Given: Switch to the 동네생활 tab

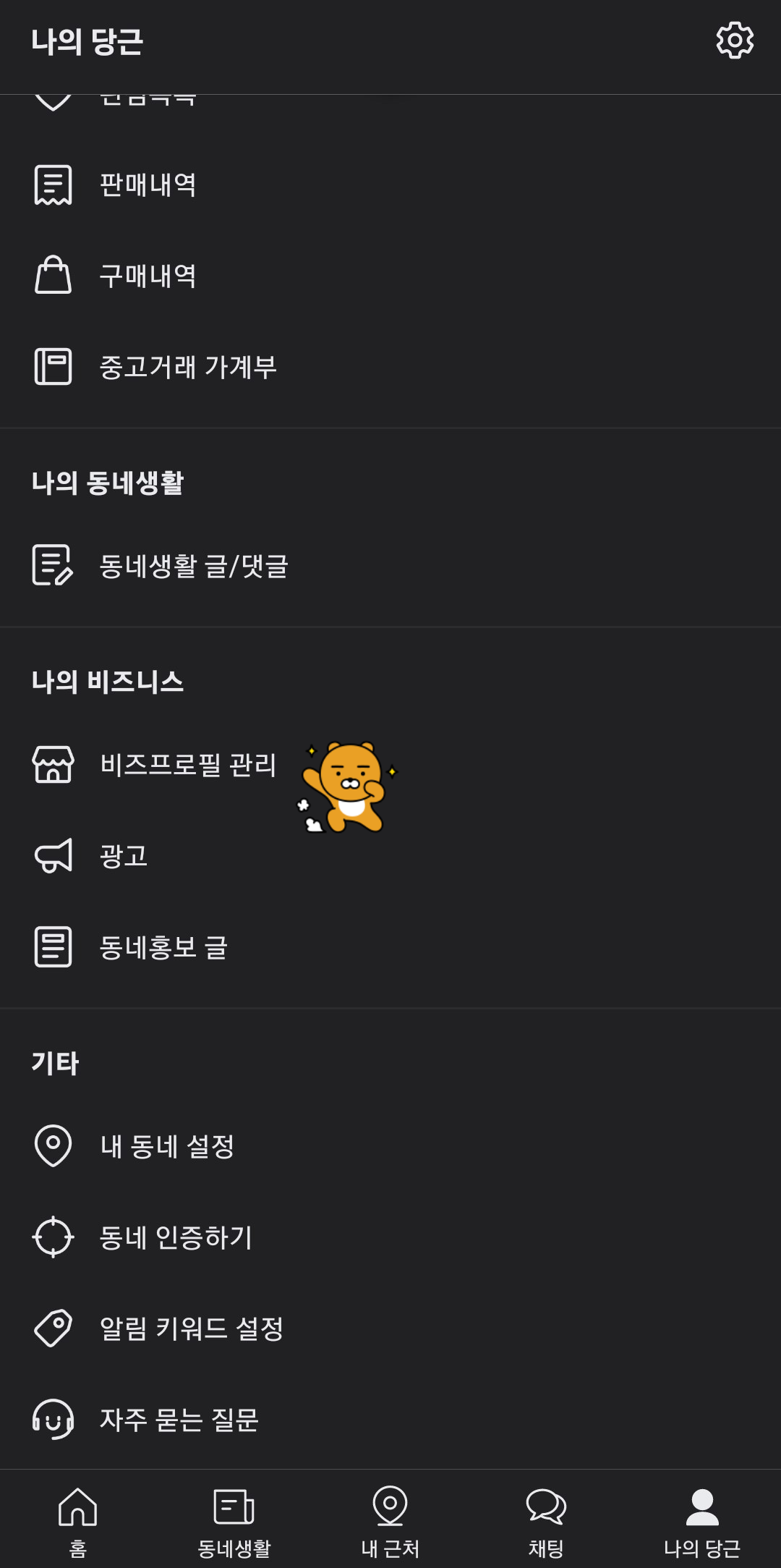Looking at the screenshot, I should click(x=233, y=1520).
